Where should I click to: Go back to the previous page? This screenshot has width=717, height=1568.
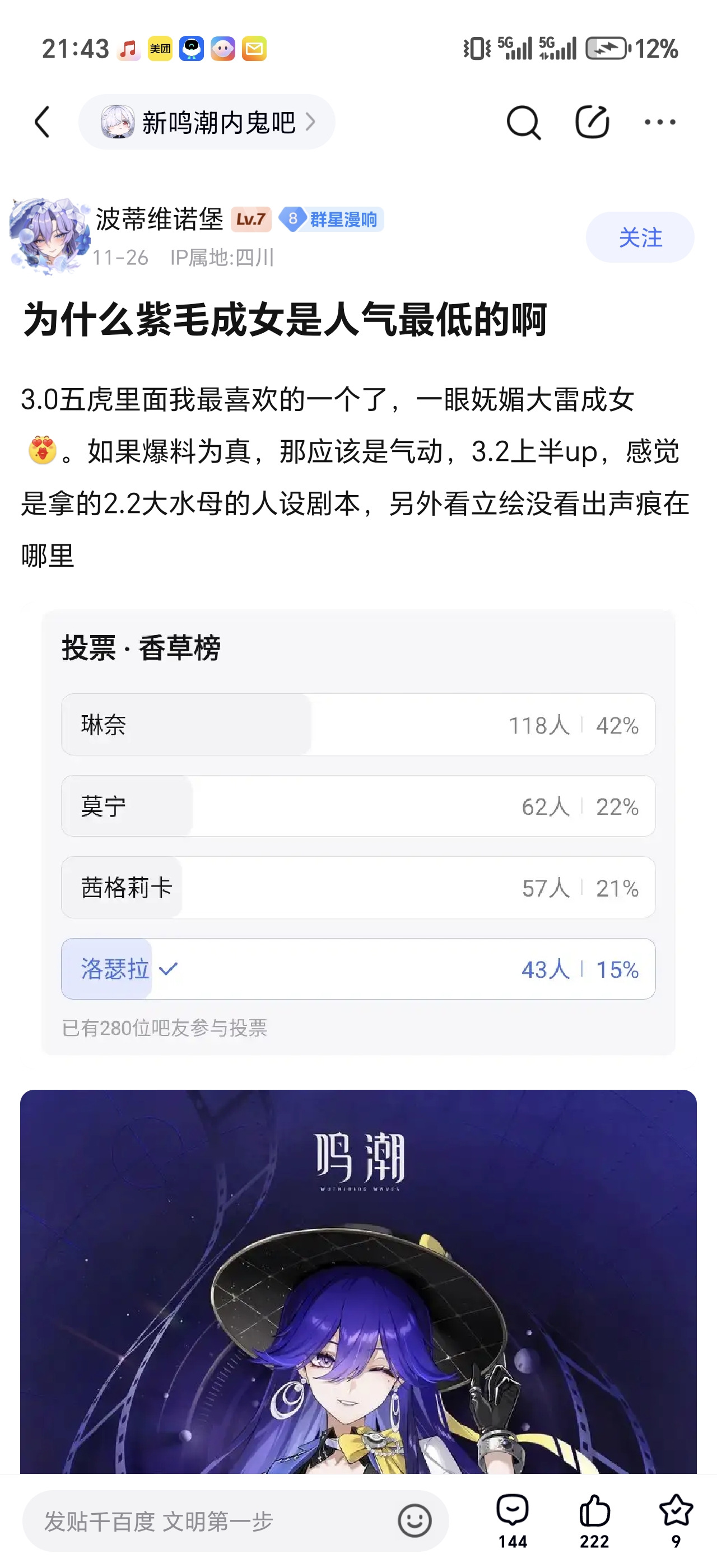[43, 122]
